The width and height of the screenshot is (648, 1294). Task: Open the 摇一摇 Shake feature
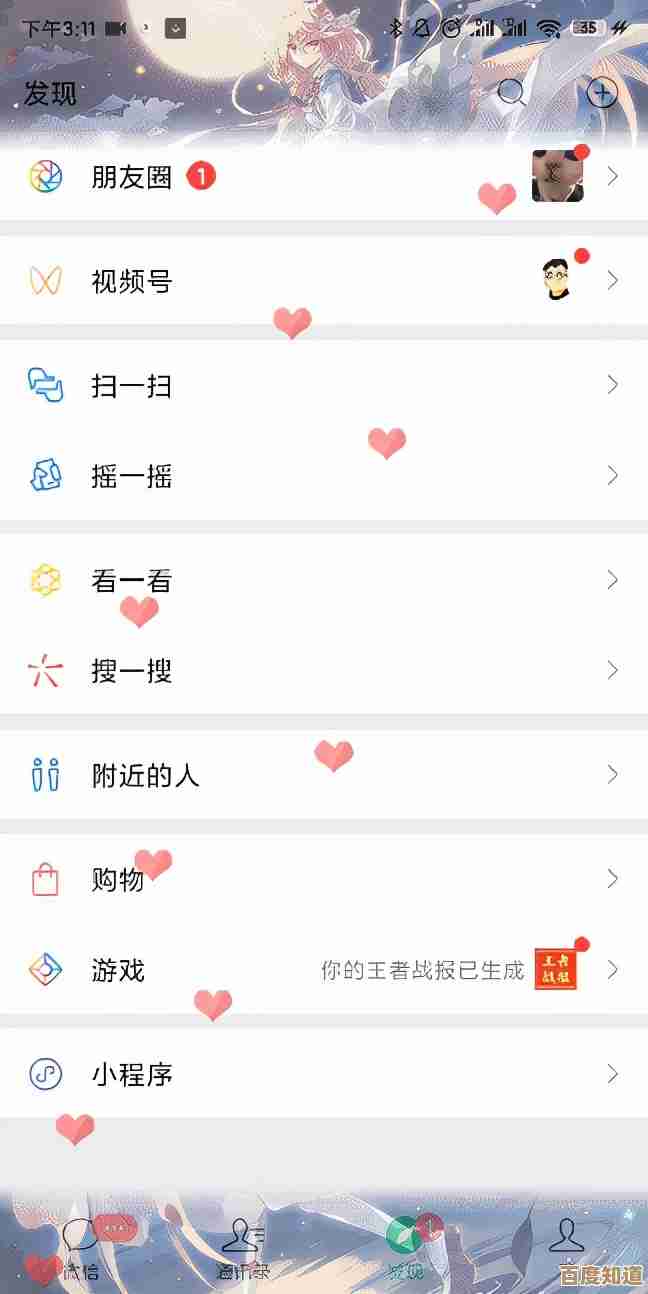(x=132, y=476)
